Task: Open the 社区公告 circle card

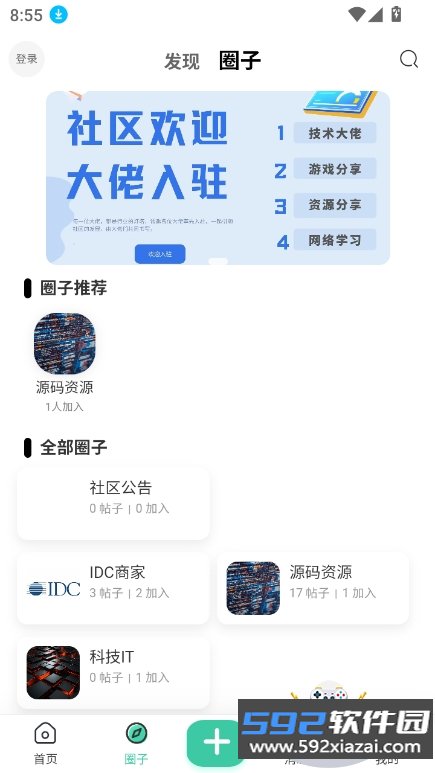Action: (113, 503)
